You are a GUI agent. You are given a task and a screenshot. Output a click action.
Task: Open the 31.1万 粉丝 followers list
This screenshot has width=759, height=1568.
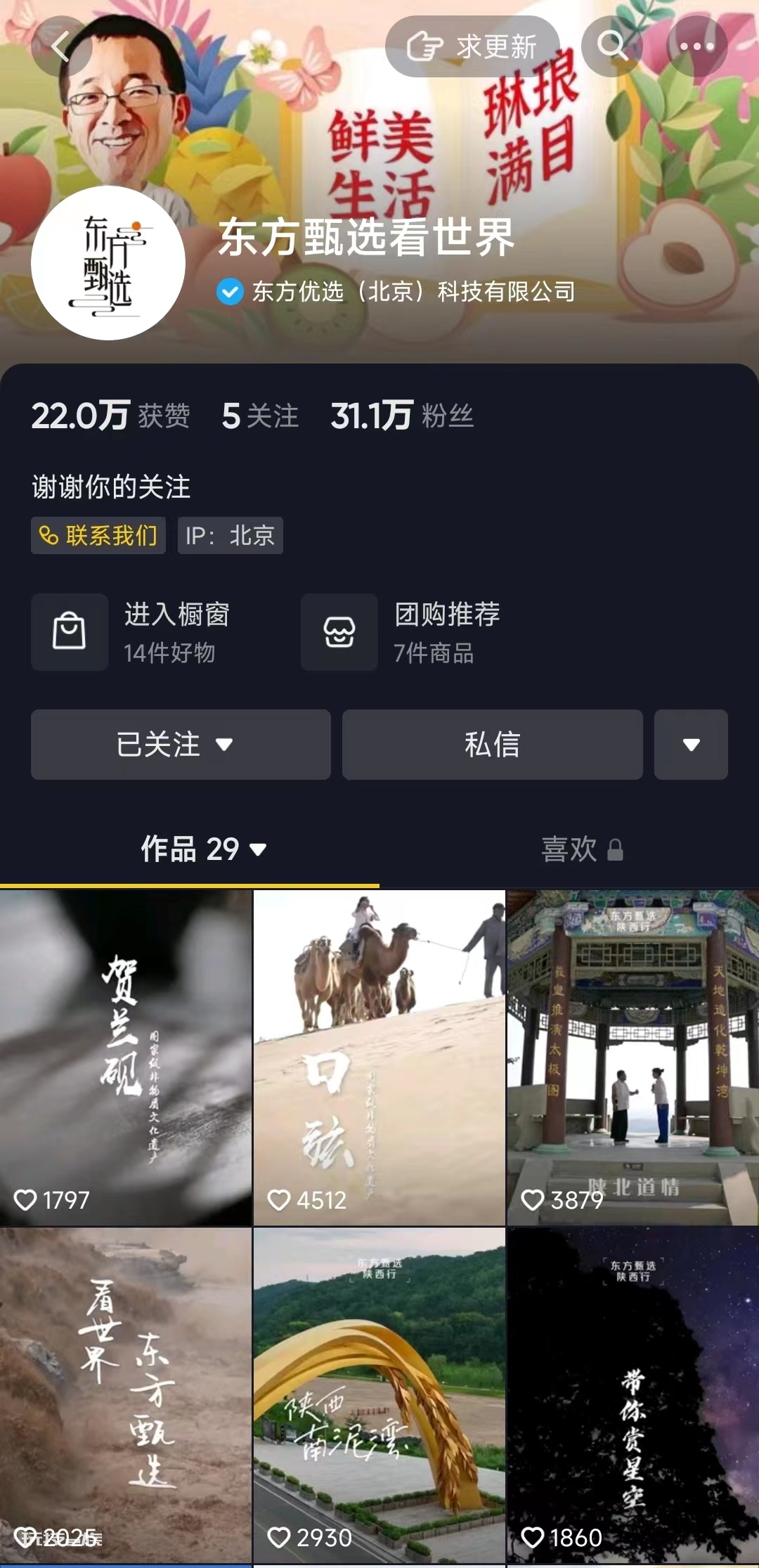[402, 416]
